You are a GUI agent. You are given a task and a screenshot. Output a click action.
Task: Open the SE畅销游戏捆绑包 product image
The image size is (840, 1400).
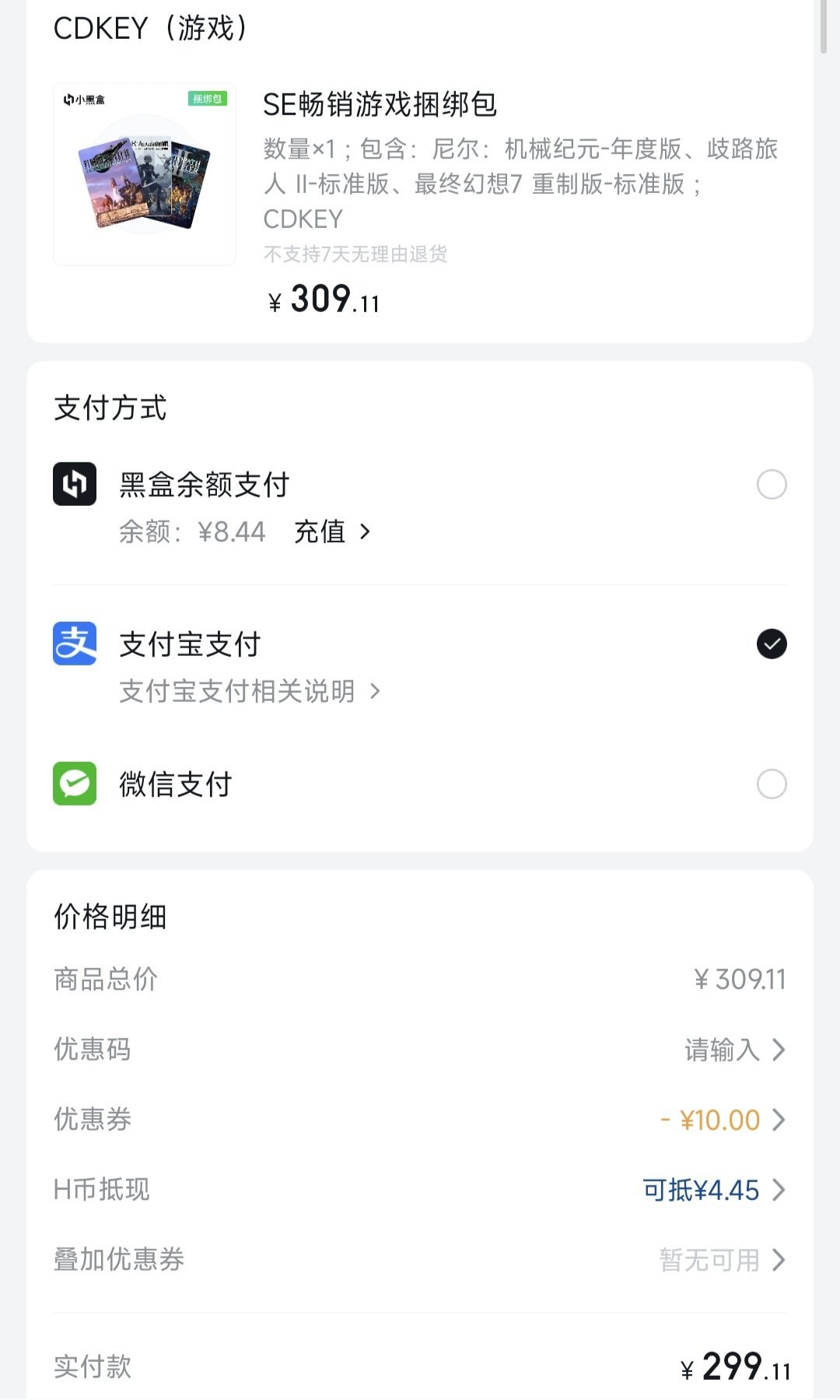145,174
